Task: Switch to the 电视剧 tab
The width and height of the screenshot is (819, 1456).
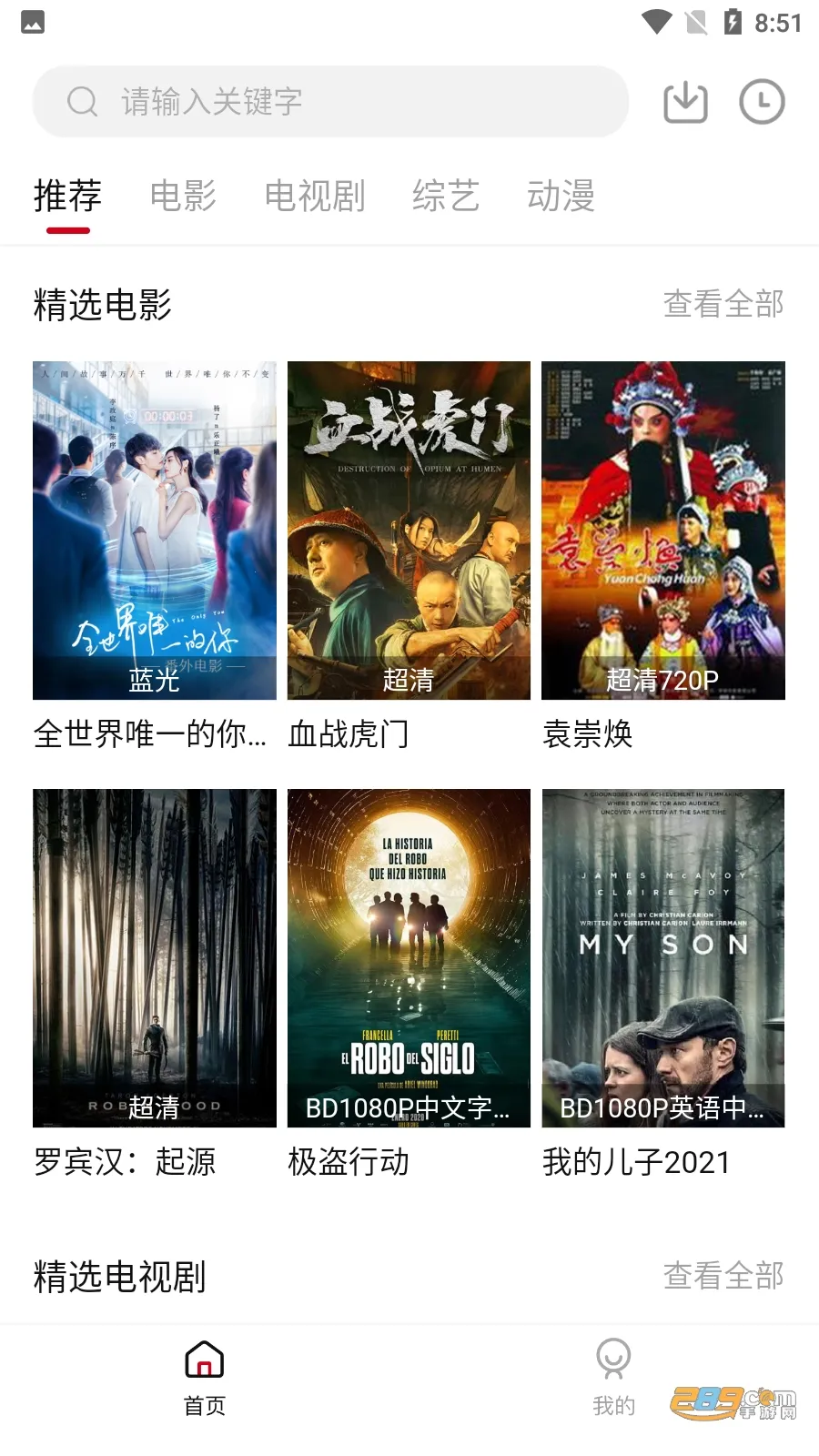Action: [x=315, y=196]
